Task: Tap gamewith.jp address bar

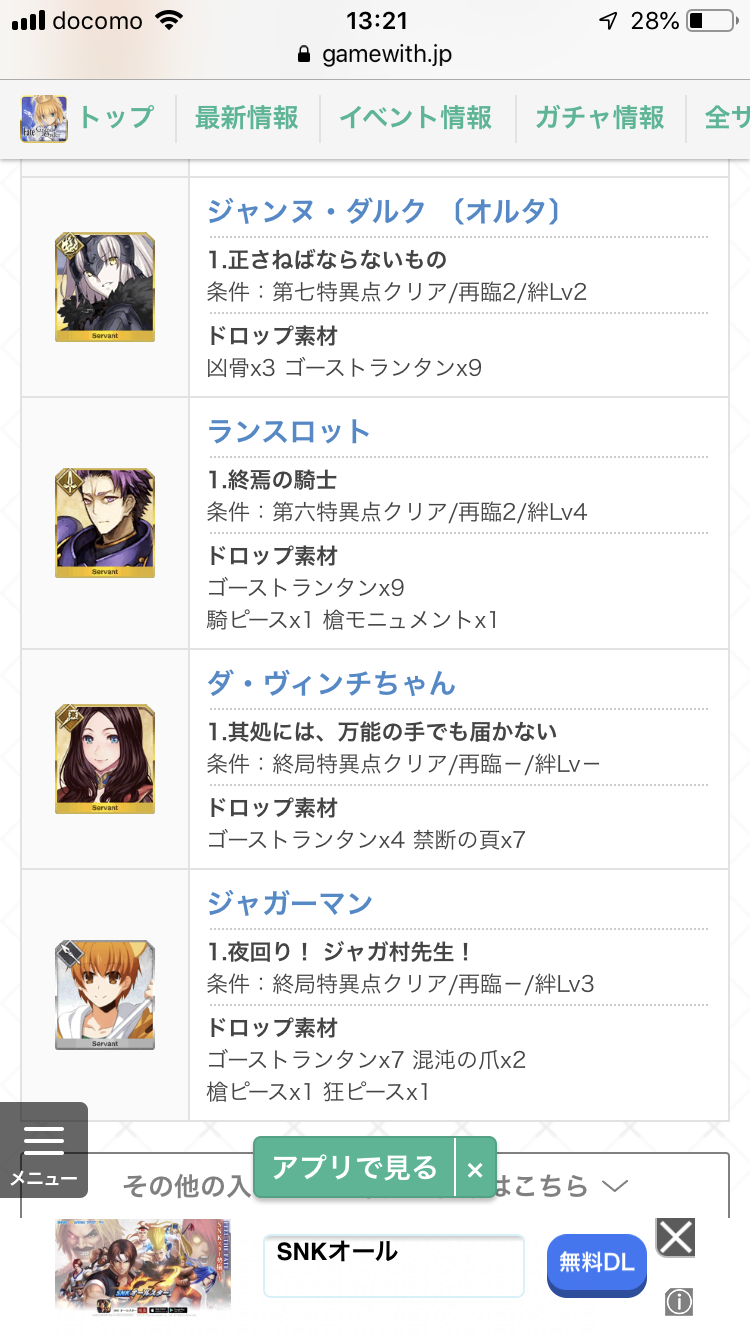Action: click(x=375, y=54)
